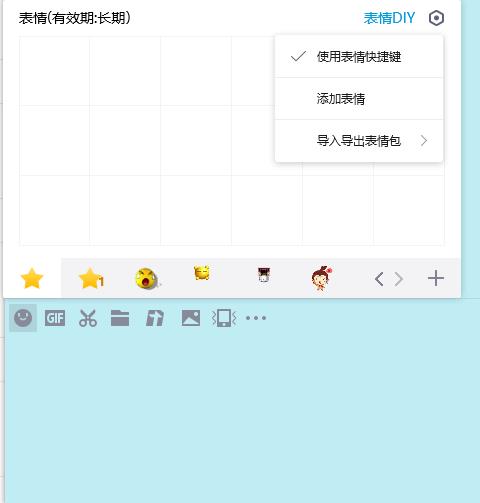Expand 导入导出表情包 submenu
The image size is (480, 503).
[x=359, y=141]
